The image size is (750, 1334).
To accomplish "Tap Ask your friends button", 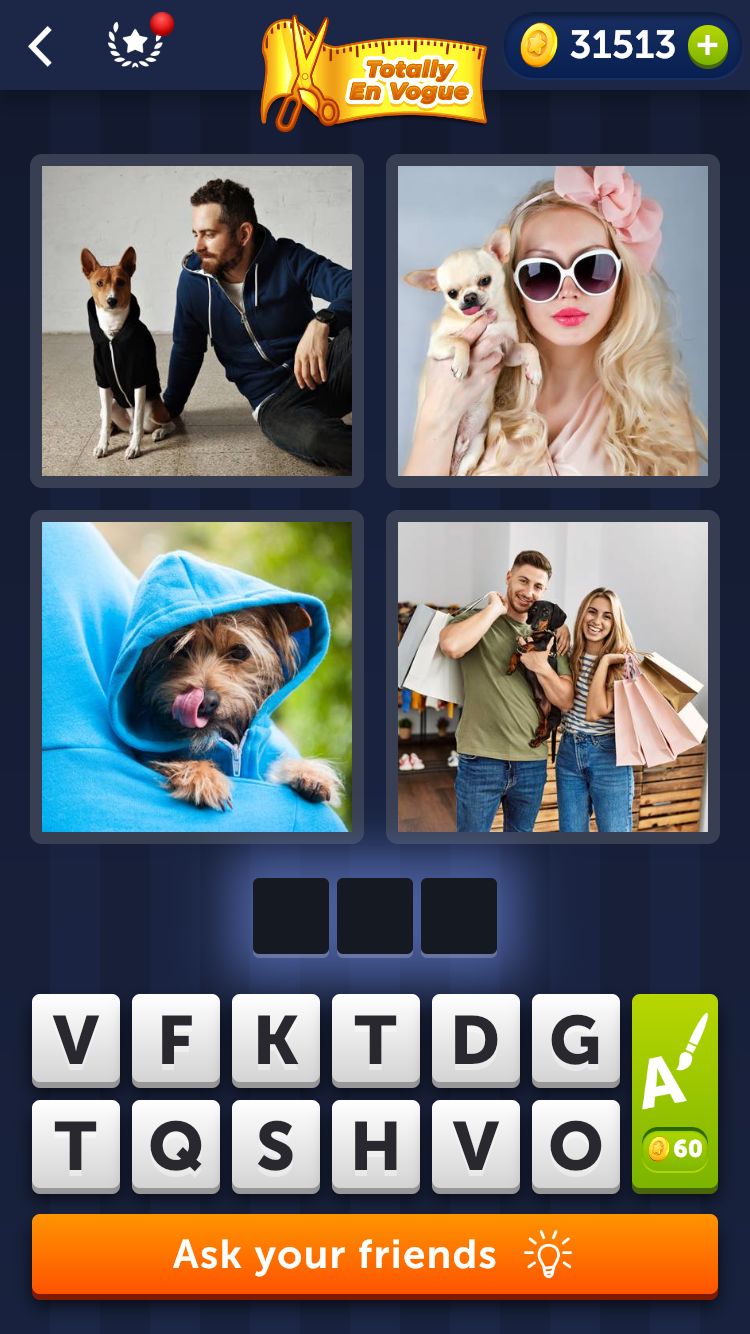I will coord(375,1255).
